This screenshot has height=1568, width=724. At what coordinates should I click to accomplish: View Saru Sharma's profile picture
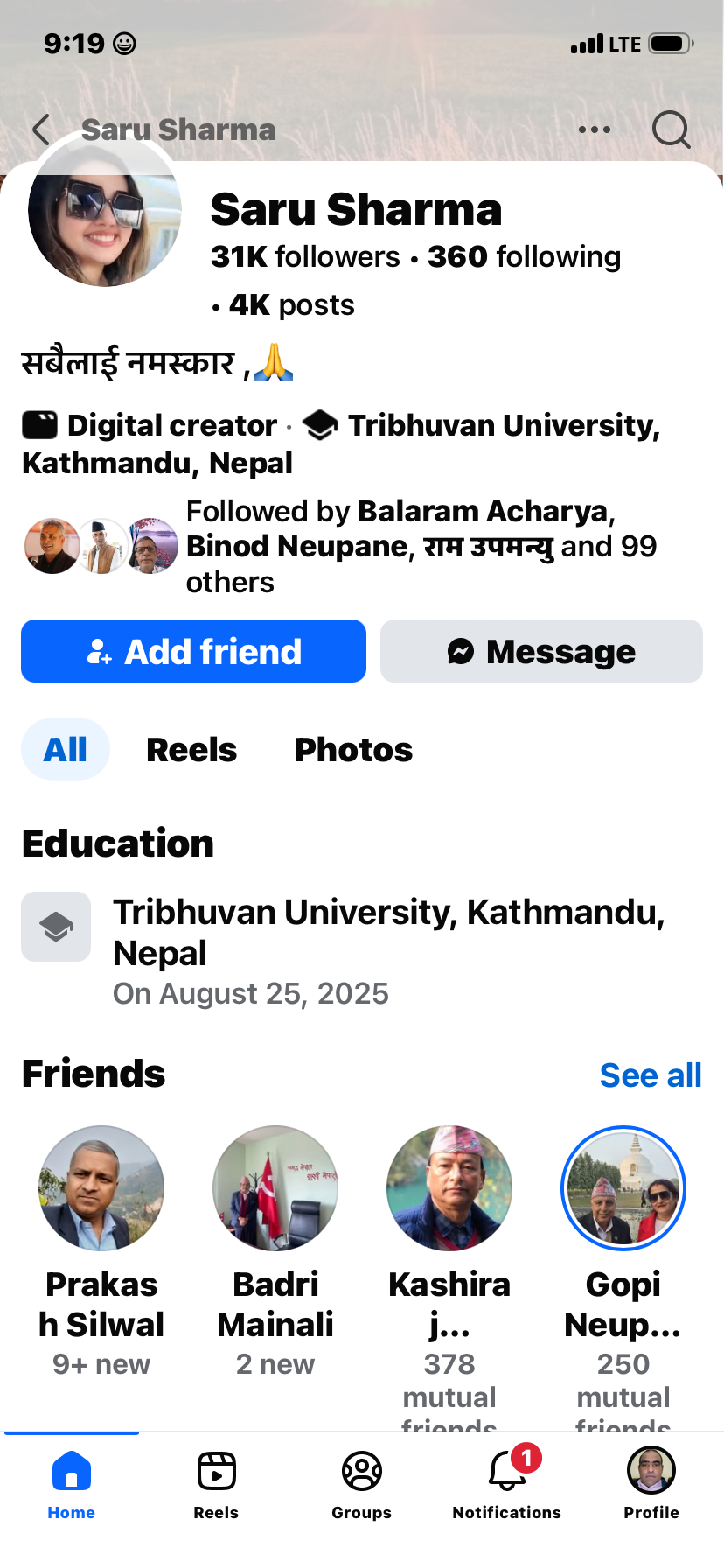pos(104,212)
